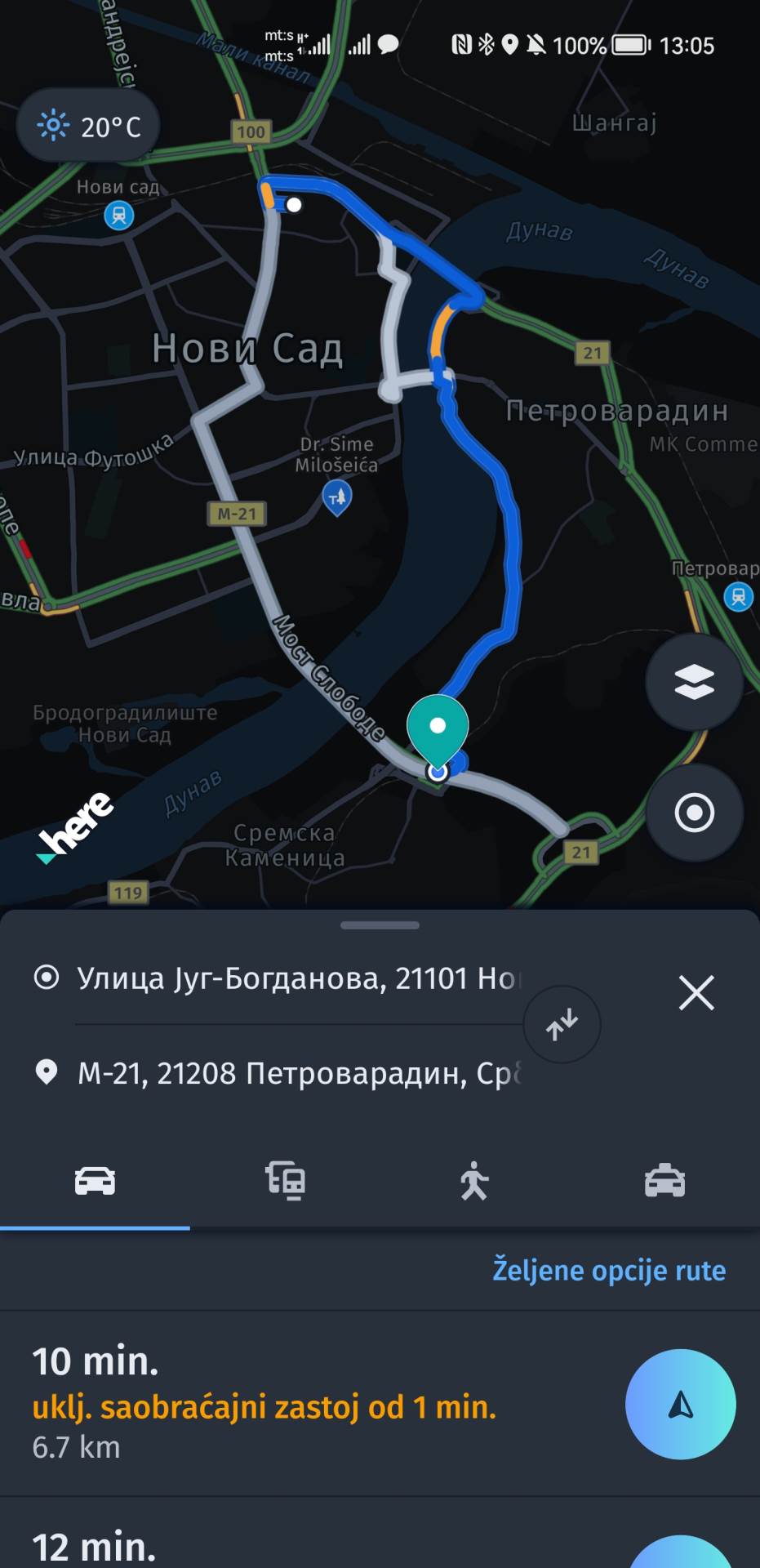This screenshot has width=760, height=1568.
Task: Open the 20°C weather chip
Action: pos(88,127)
